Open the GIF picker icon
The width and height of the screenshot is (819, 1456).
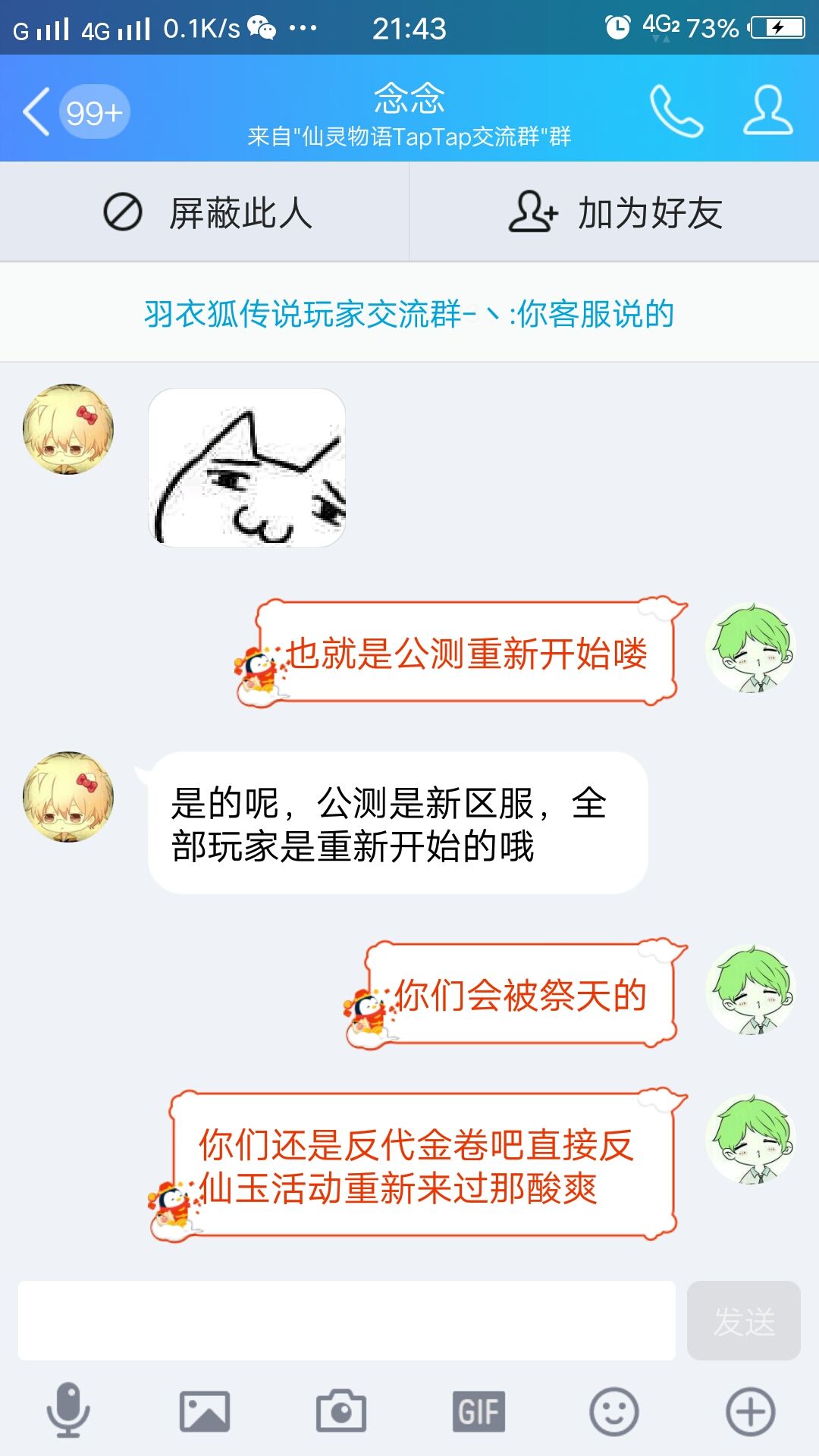pyautogui.click(x=478, y=1410)
